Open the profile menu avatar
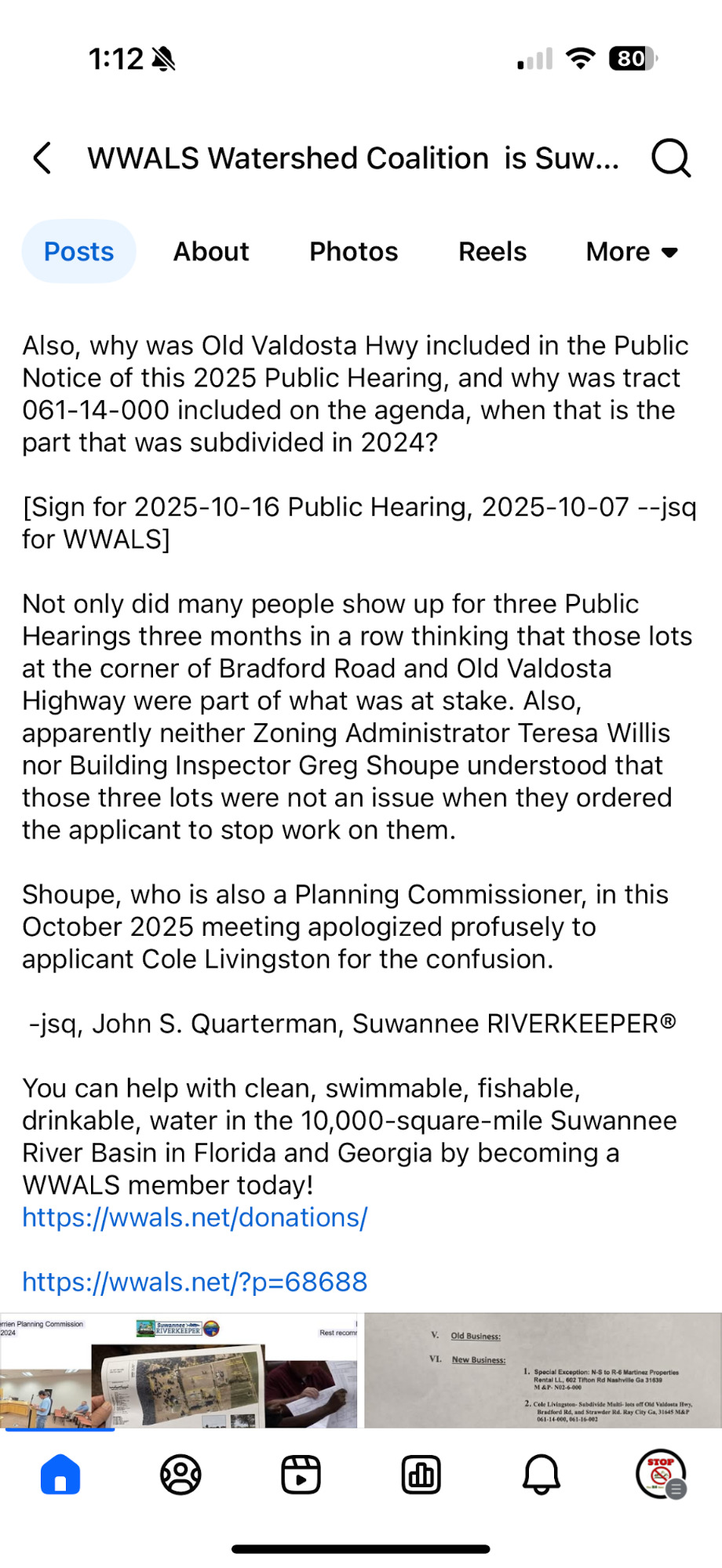The width and height of the screenshot is (722, 1568). coord(661,1475)
